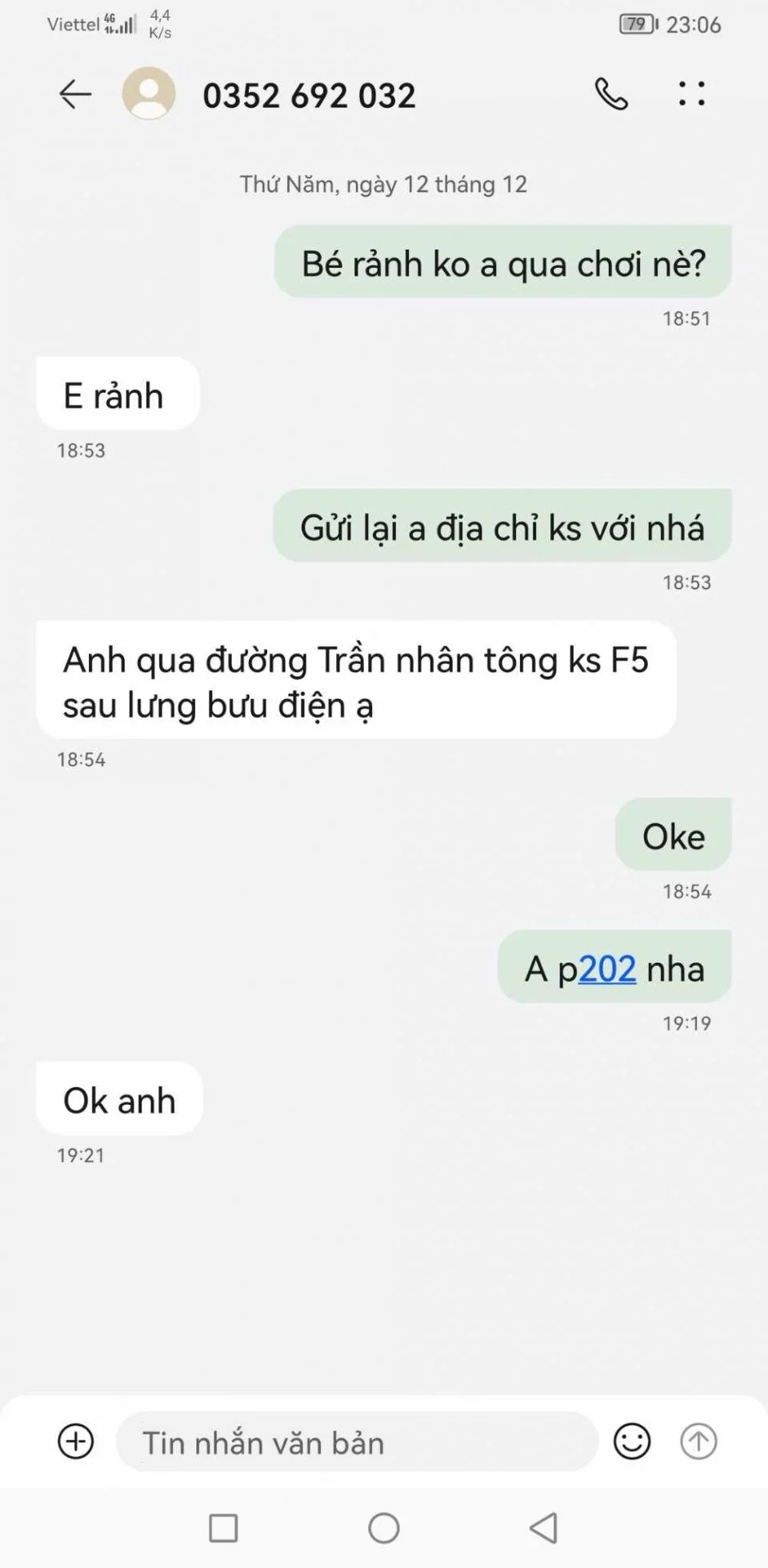Viewport: 768px width, 1568px height.
Task: Open the contact avatar for 0352 692 032
Action: [149, 94]
